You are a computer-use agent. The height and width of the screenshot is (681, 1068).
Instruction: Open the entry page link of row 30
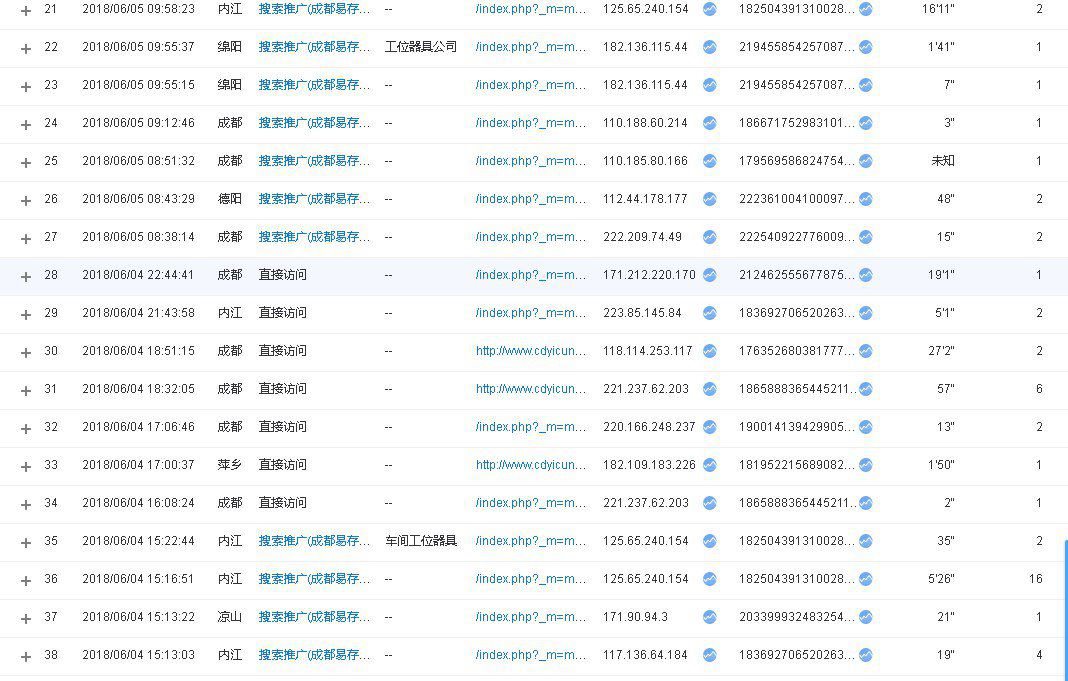531,351
